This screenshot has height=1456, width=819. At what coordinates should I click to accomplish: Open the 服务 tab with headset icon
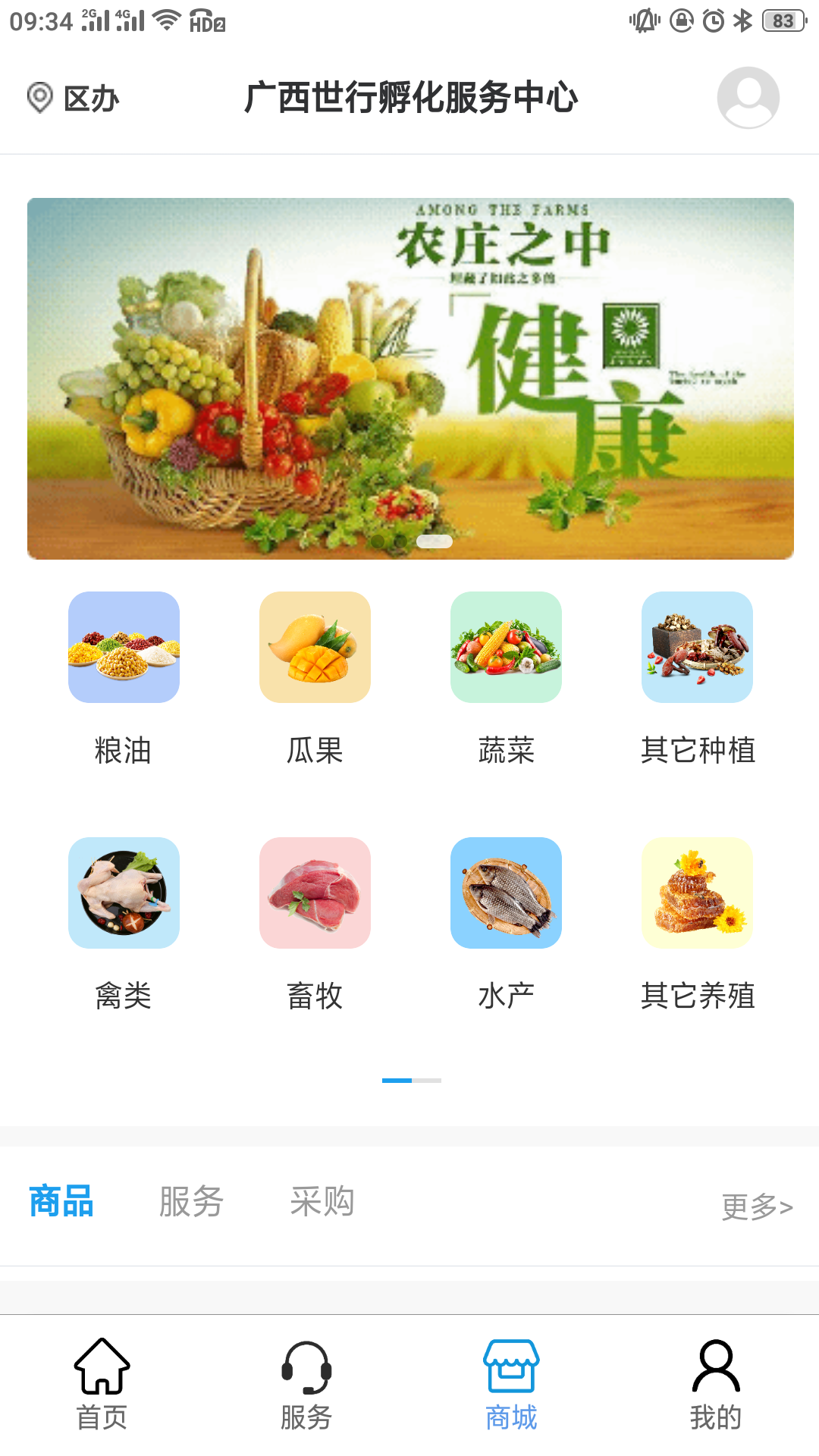306,1385
